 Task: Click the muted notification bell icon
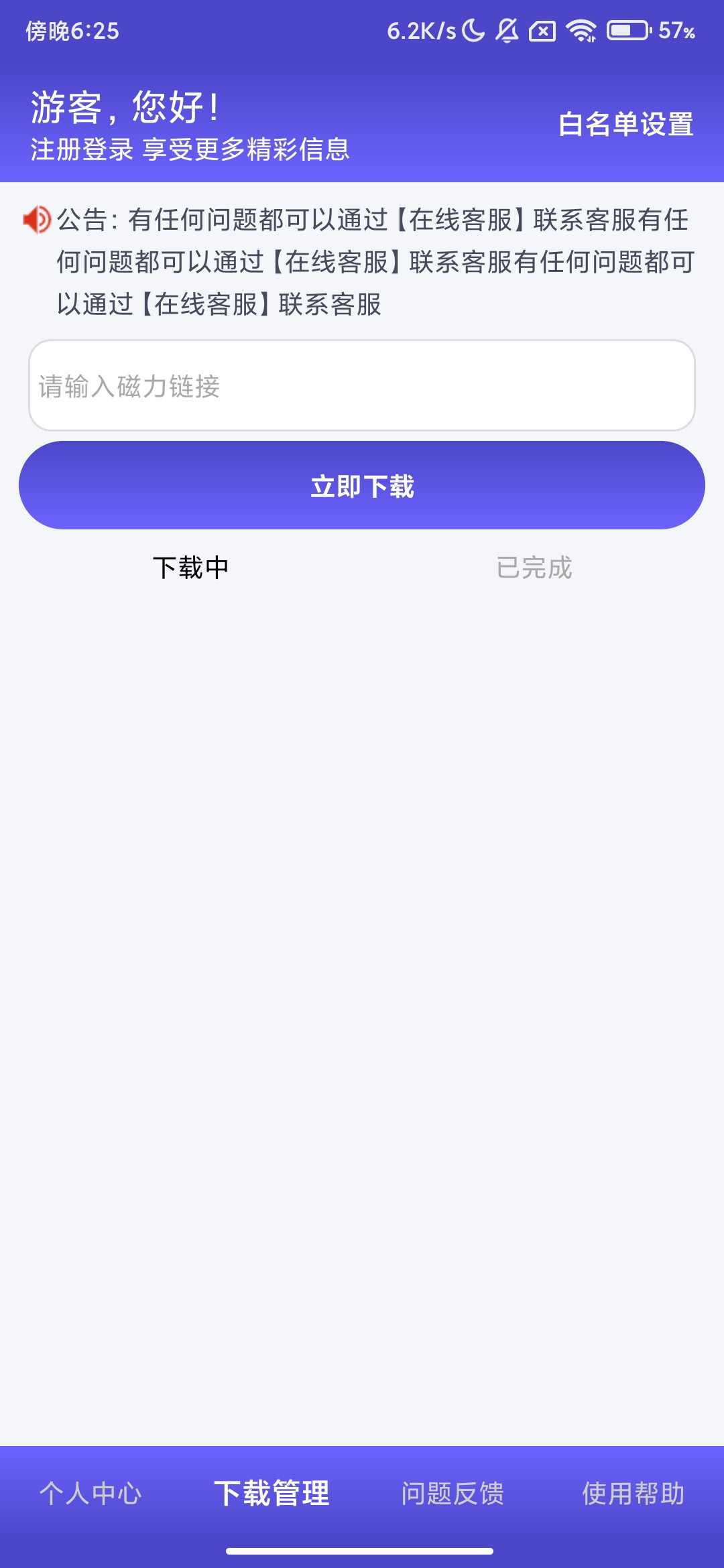pyautogui.click(x=507, y=29)
